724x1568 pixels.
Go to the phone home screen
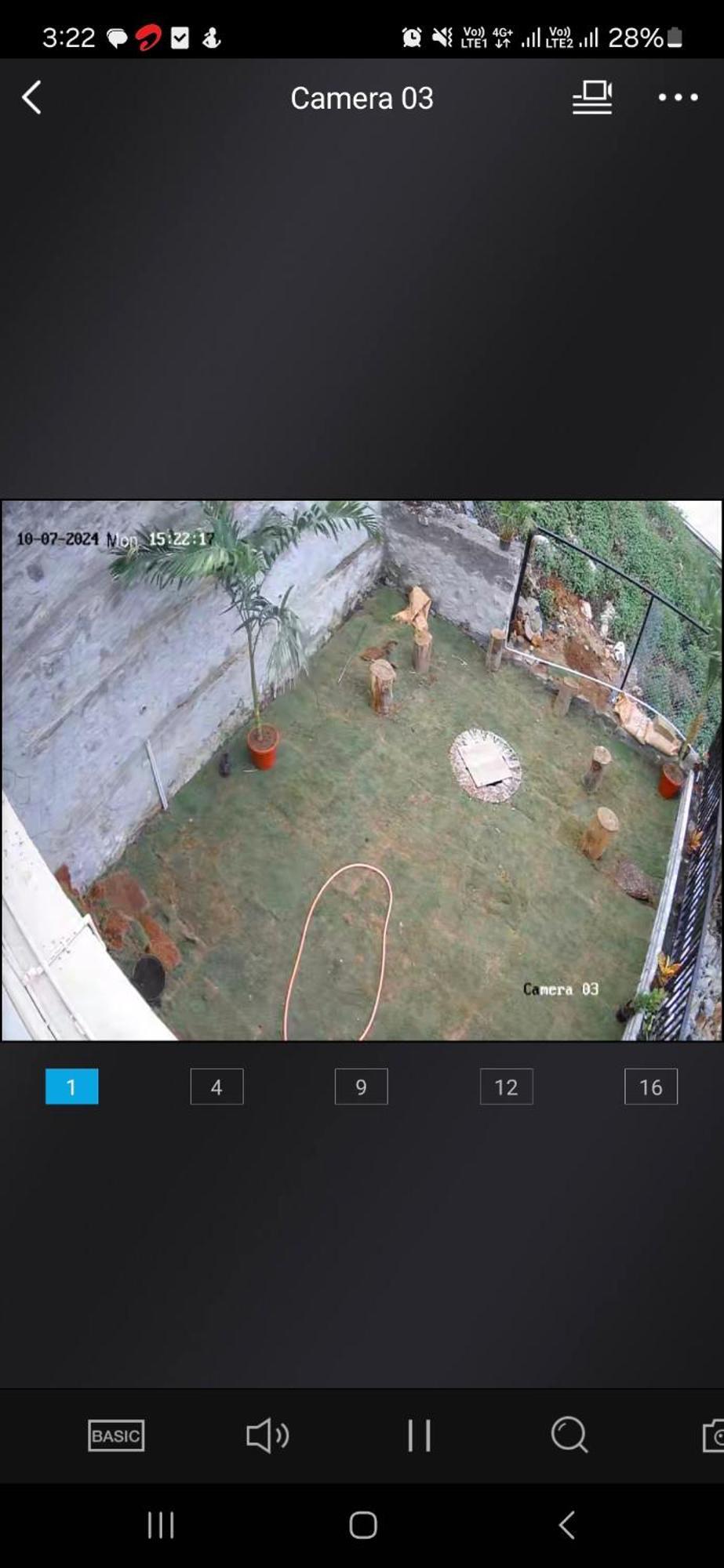362,1525
